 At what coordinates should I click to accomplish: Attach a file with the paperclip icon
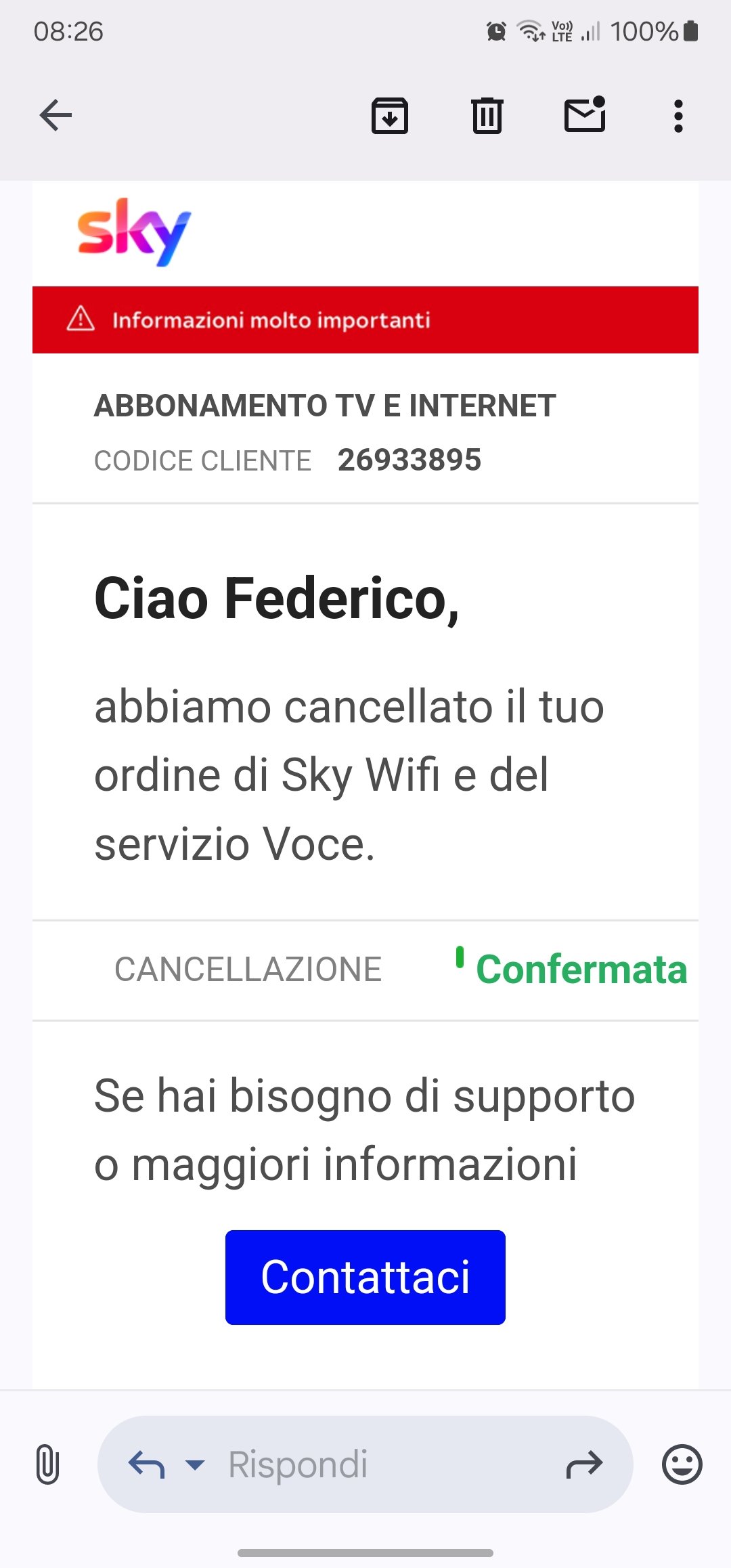[x=47, y=1464]
